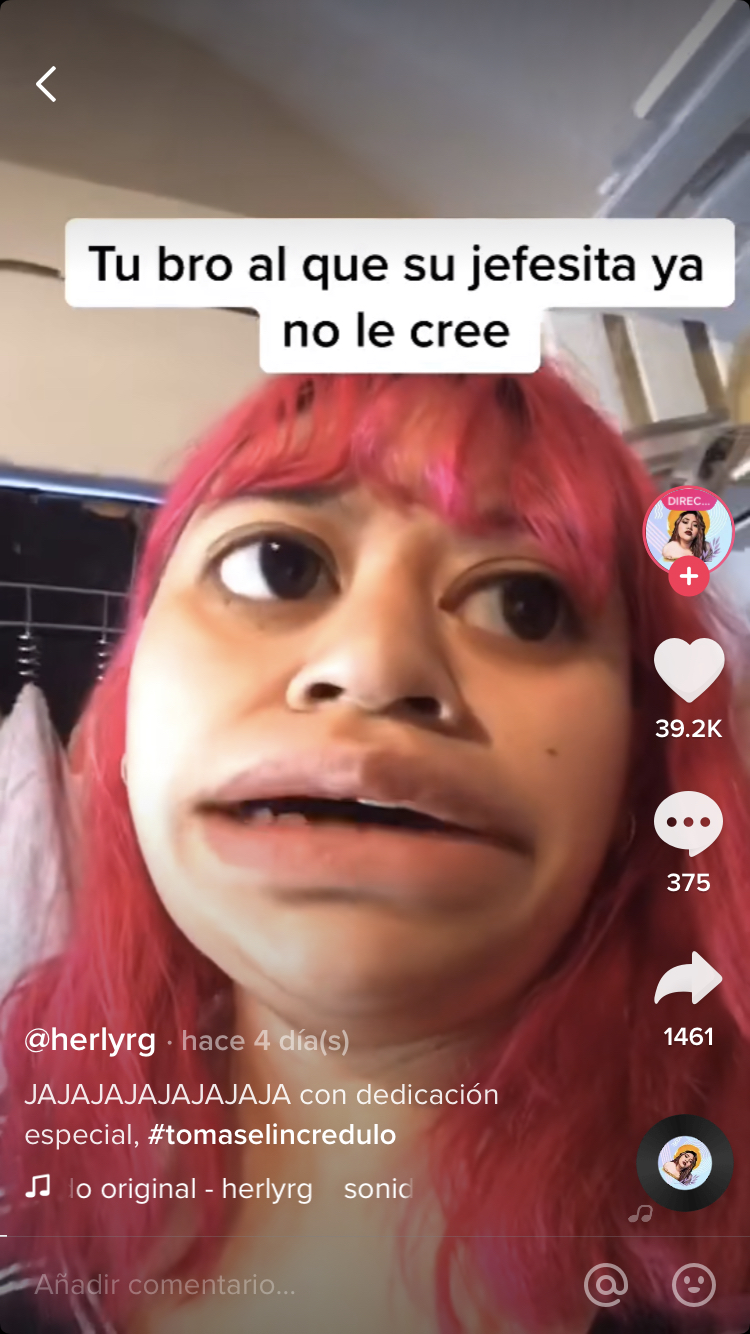Viewport: 750px width, 1334px height.
Task: Like the video with the heart icon
Action: pyautogui.click(x=688, y=668)
